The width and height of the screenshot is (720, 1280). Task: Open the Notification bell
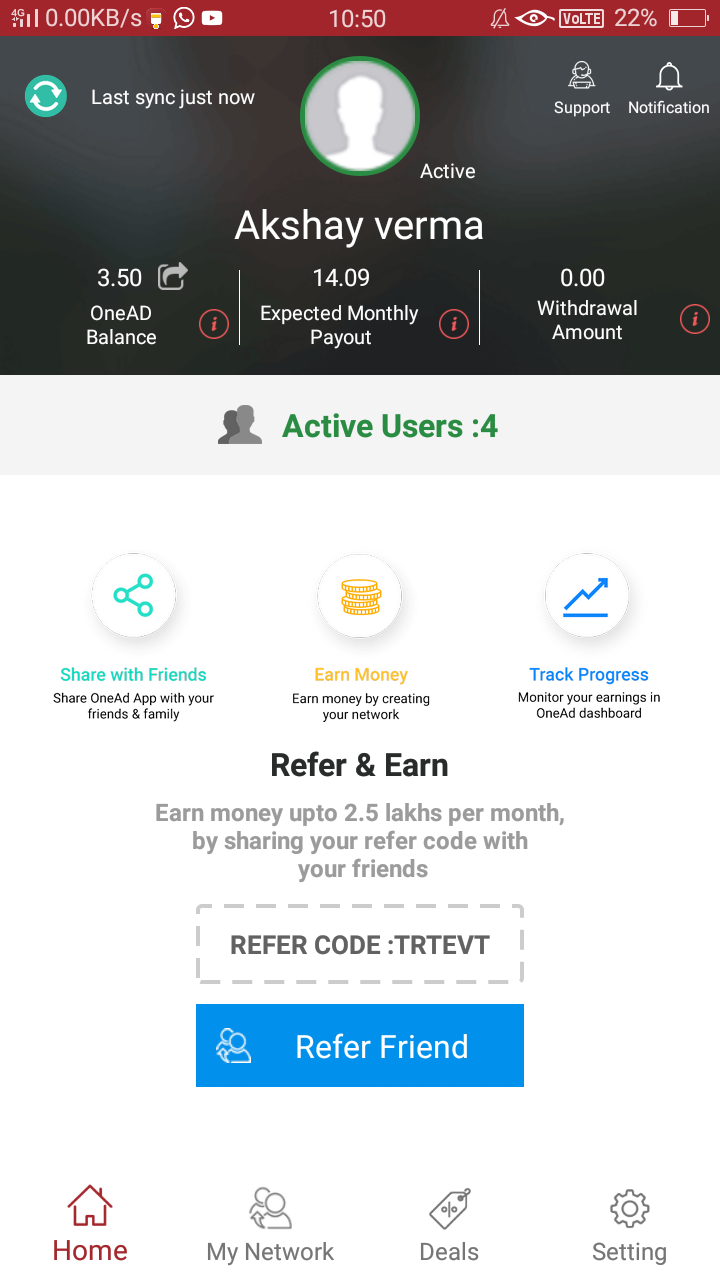click(668, 89)
